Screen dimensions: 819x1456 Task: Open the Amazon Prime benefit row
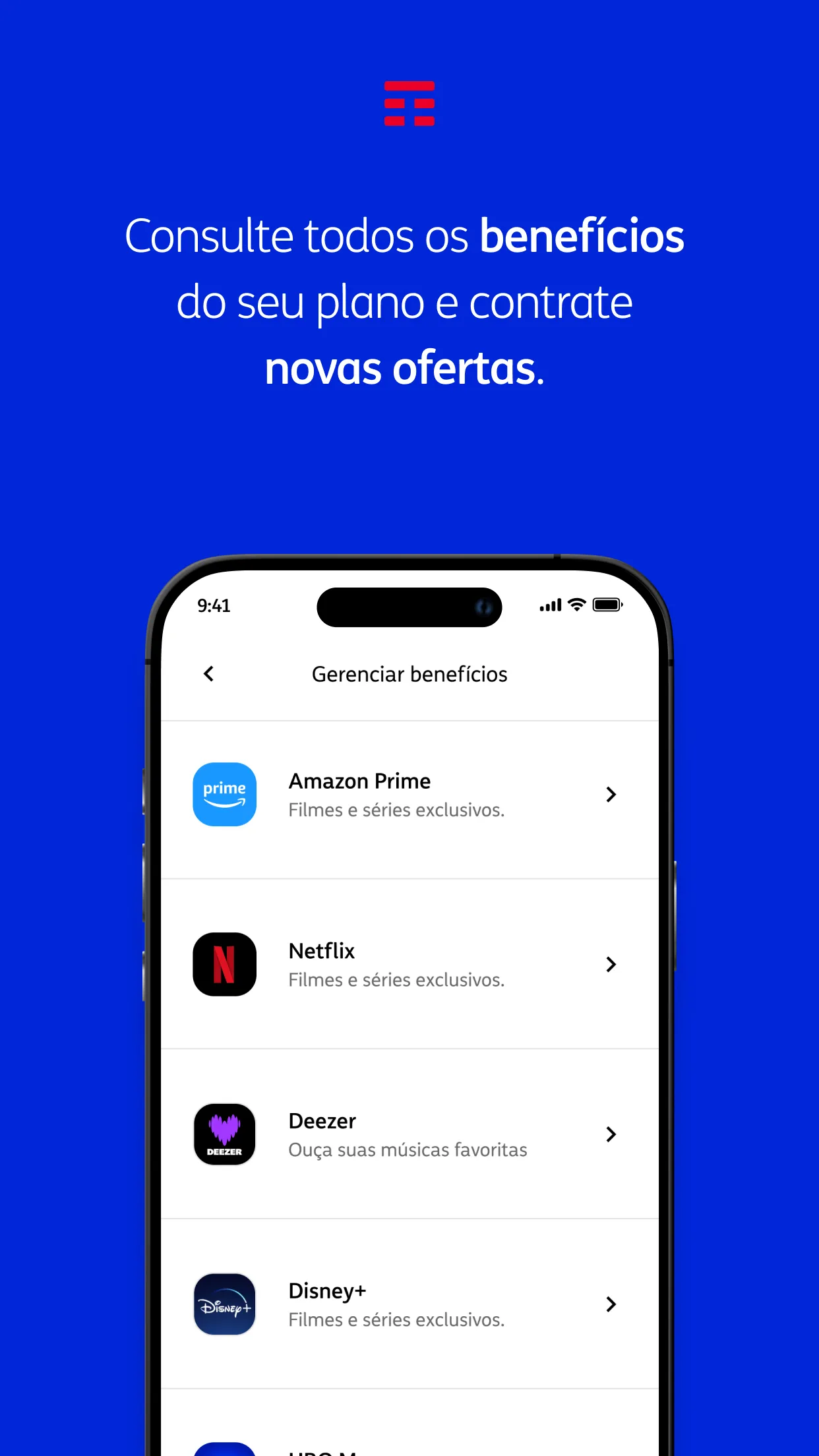pyautogui.click(x=409, y=794)
